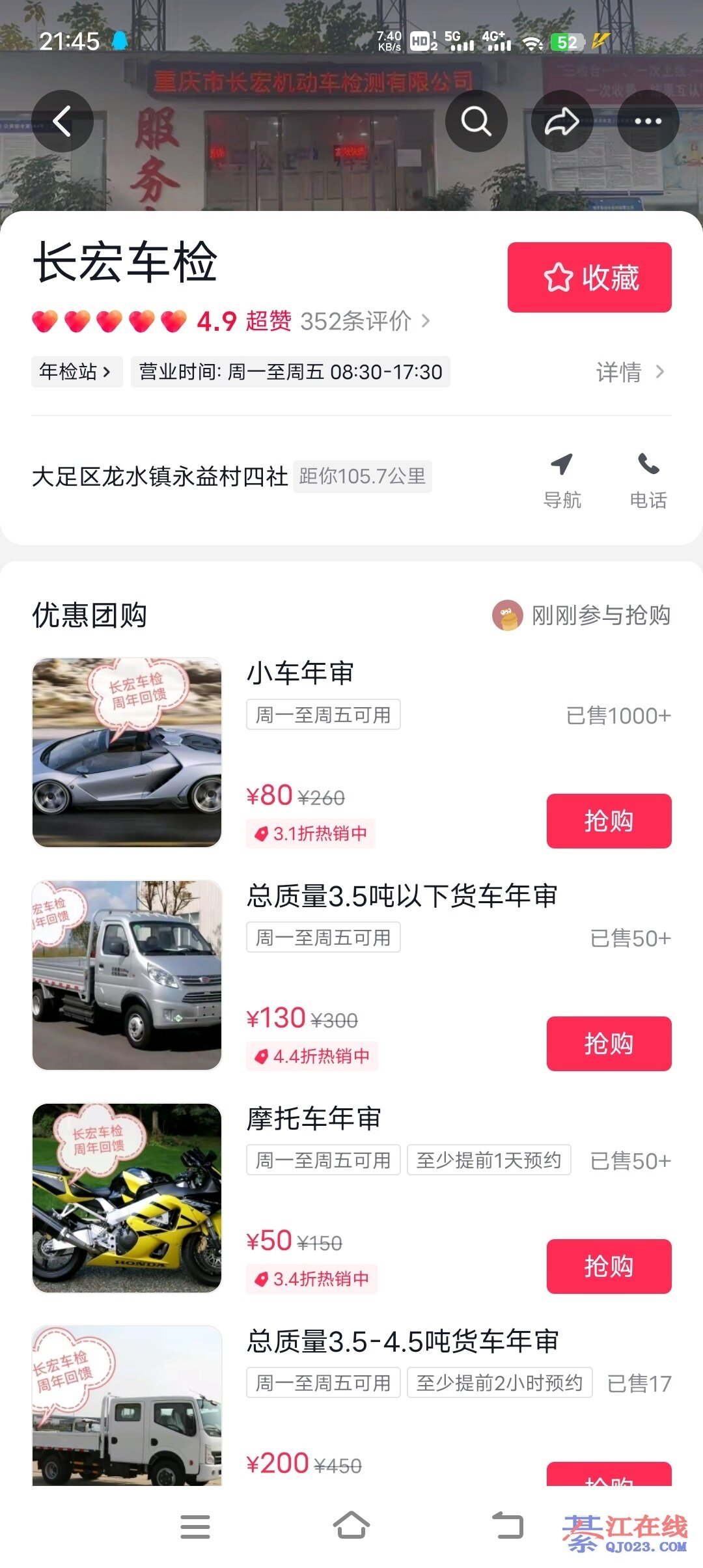
Task: Open the system recent apps menu
Action: 195,1526
